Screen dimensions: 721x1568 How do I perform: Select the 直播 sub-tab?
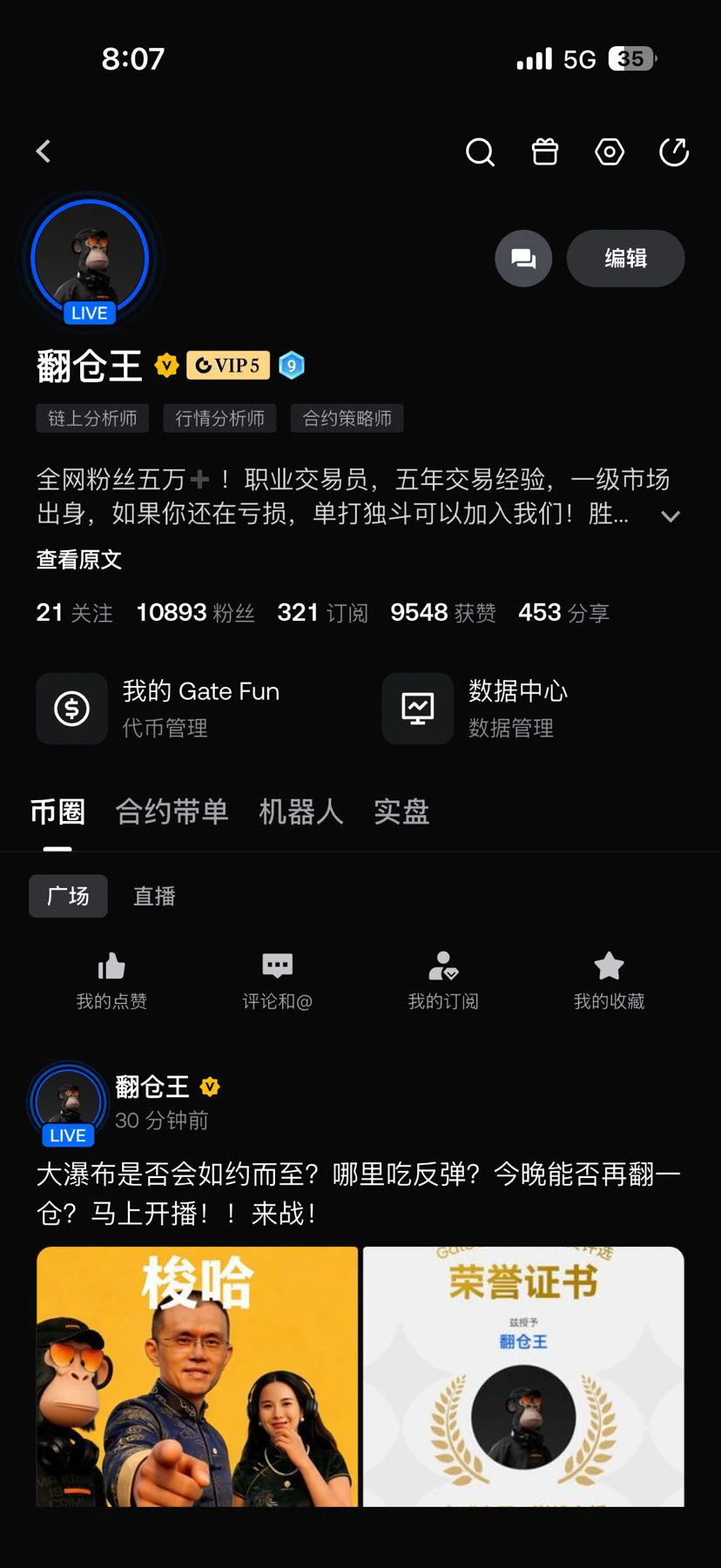point(154,896)
